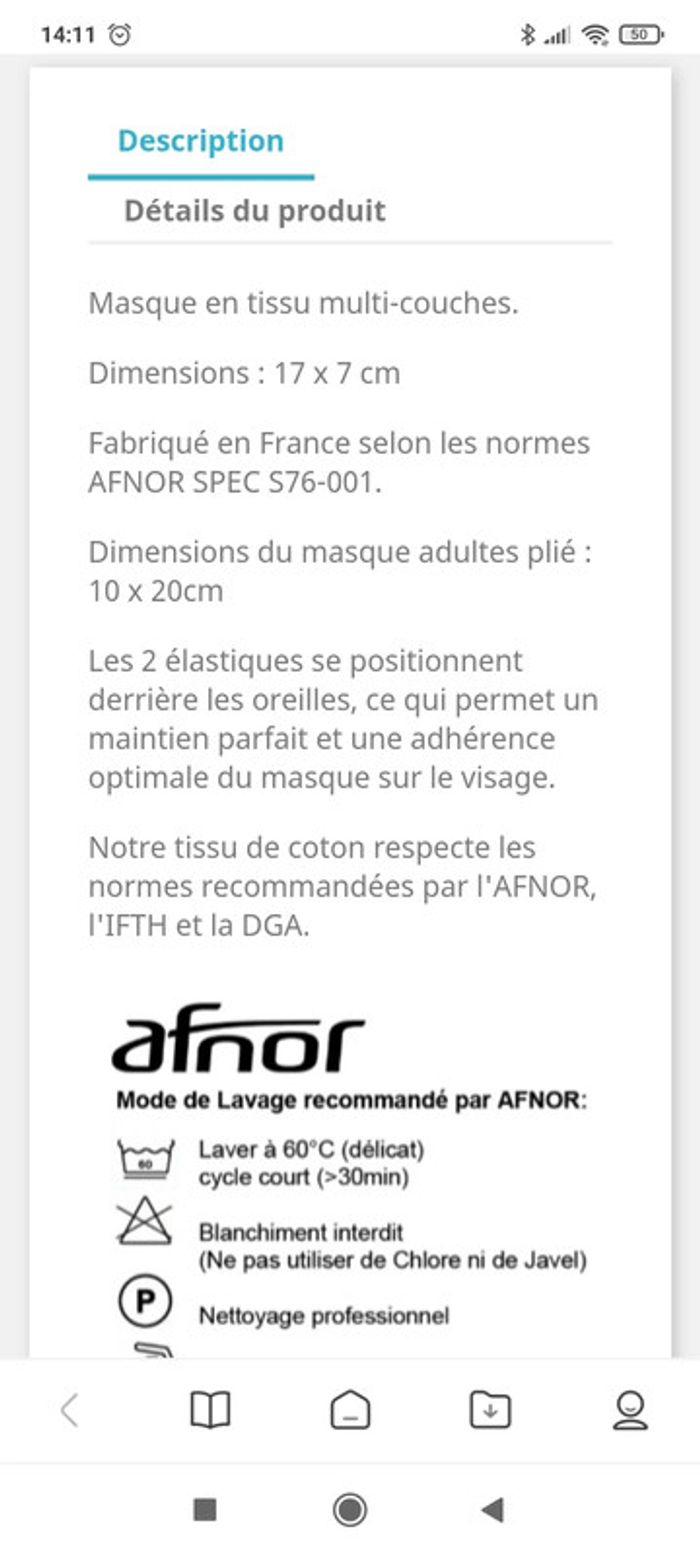Open the browser profile icon

point(630,1410)
